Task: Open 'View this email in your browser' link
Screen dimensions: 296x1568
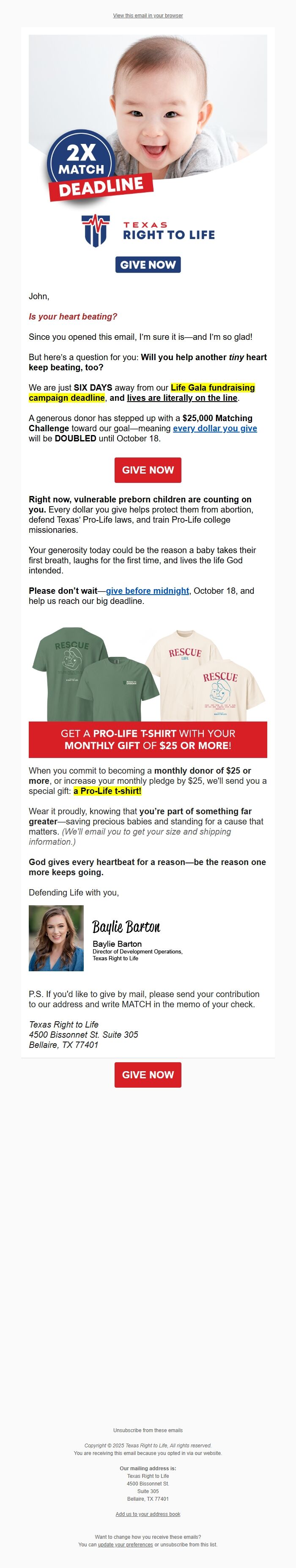Action: click(148, 15)
